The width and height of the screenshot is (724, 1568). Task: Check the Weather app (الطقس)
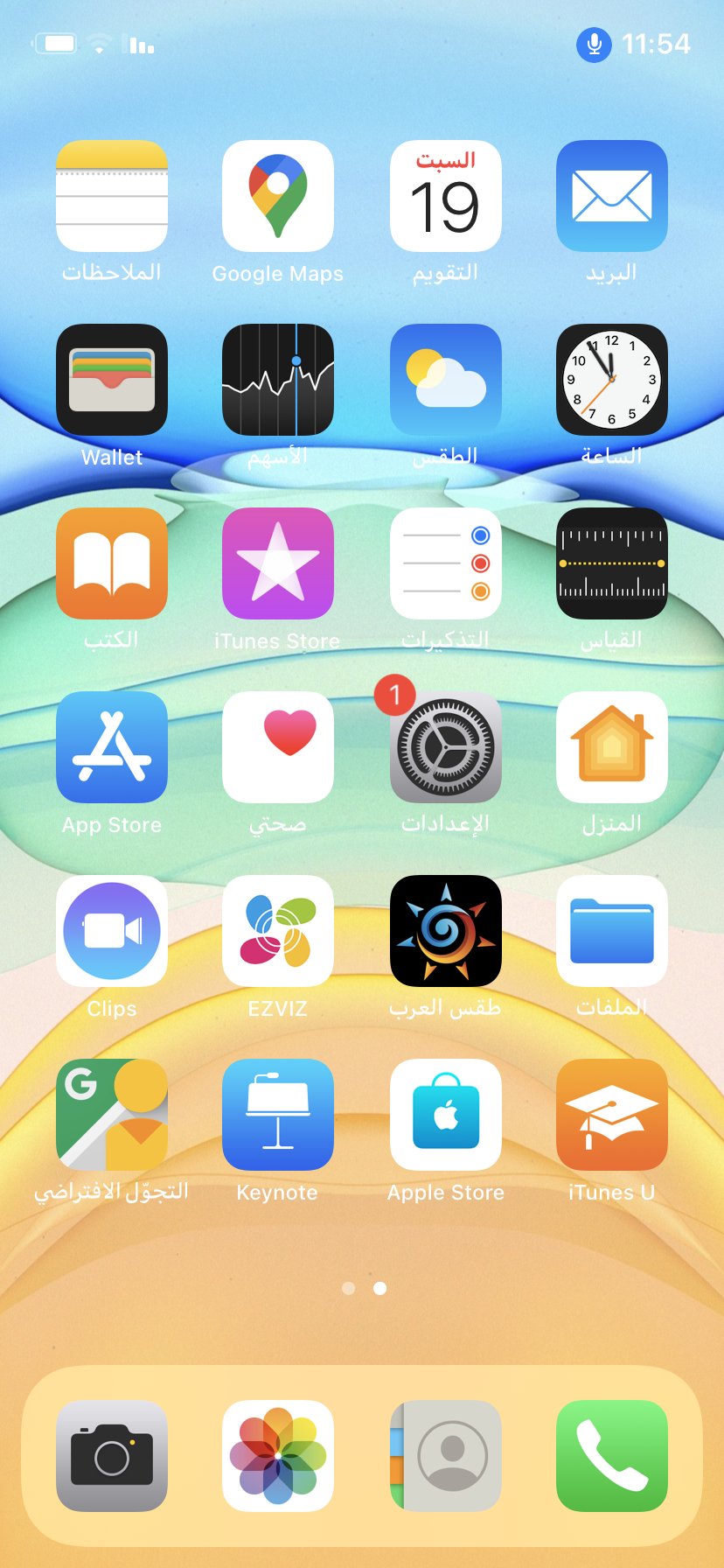(x=446, y=380)
